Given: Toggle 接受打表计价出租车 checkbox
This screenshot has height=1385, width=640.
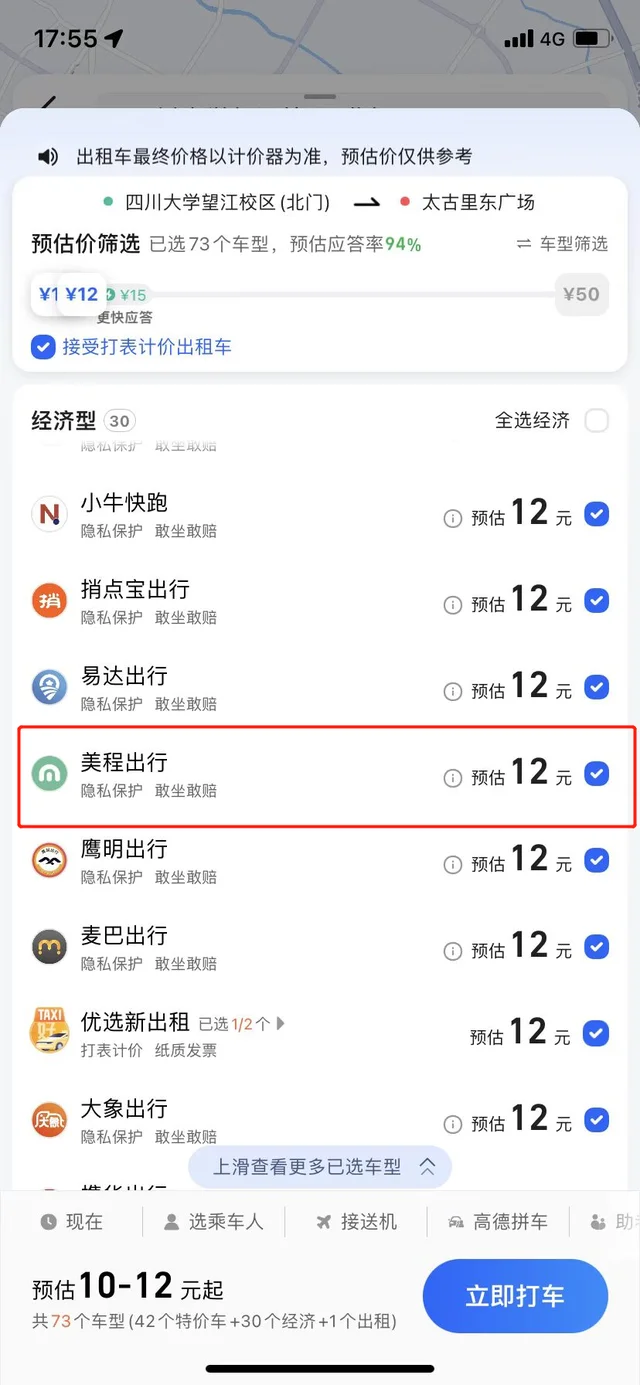Looking at the screenshot, I should pos(44,347).
